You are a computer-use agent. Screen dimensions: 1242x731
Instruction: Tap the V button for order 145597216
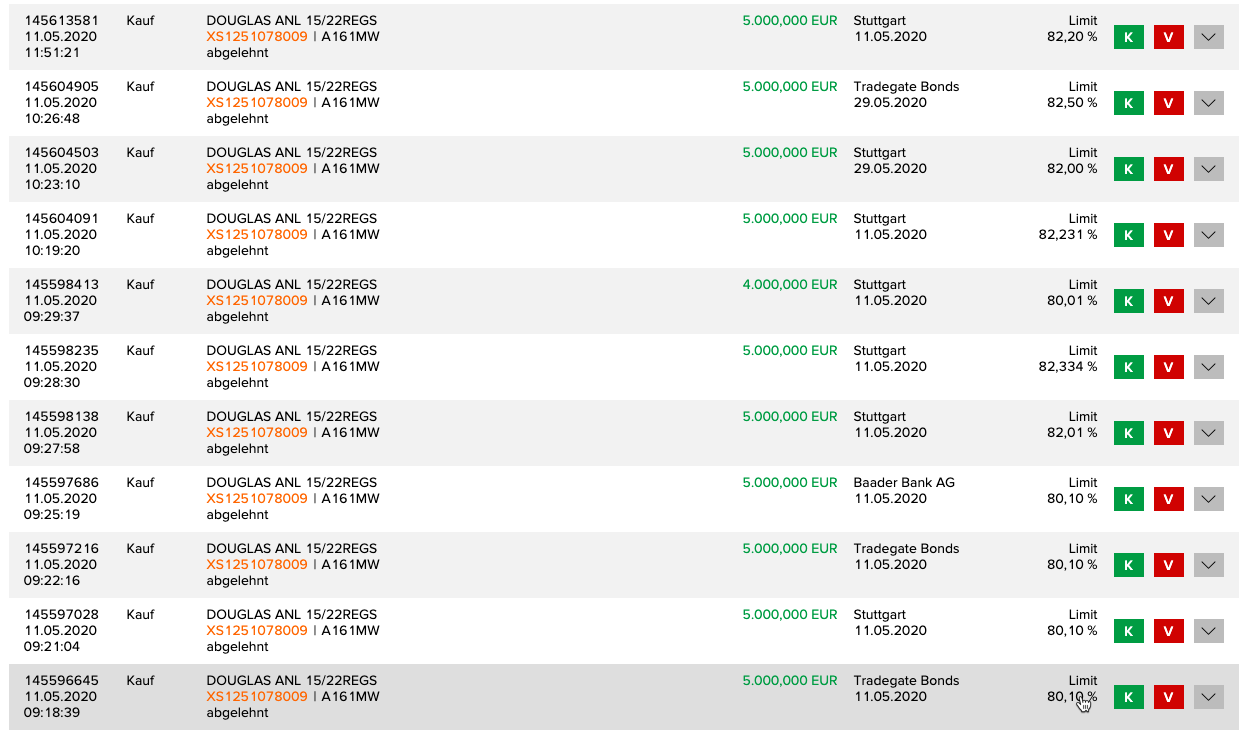[1168, 565]
